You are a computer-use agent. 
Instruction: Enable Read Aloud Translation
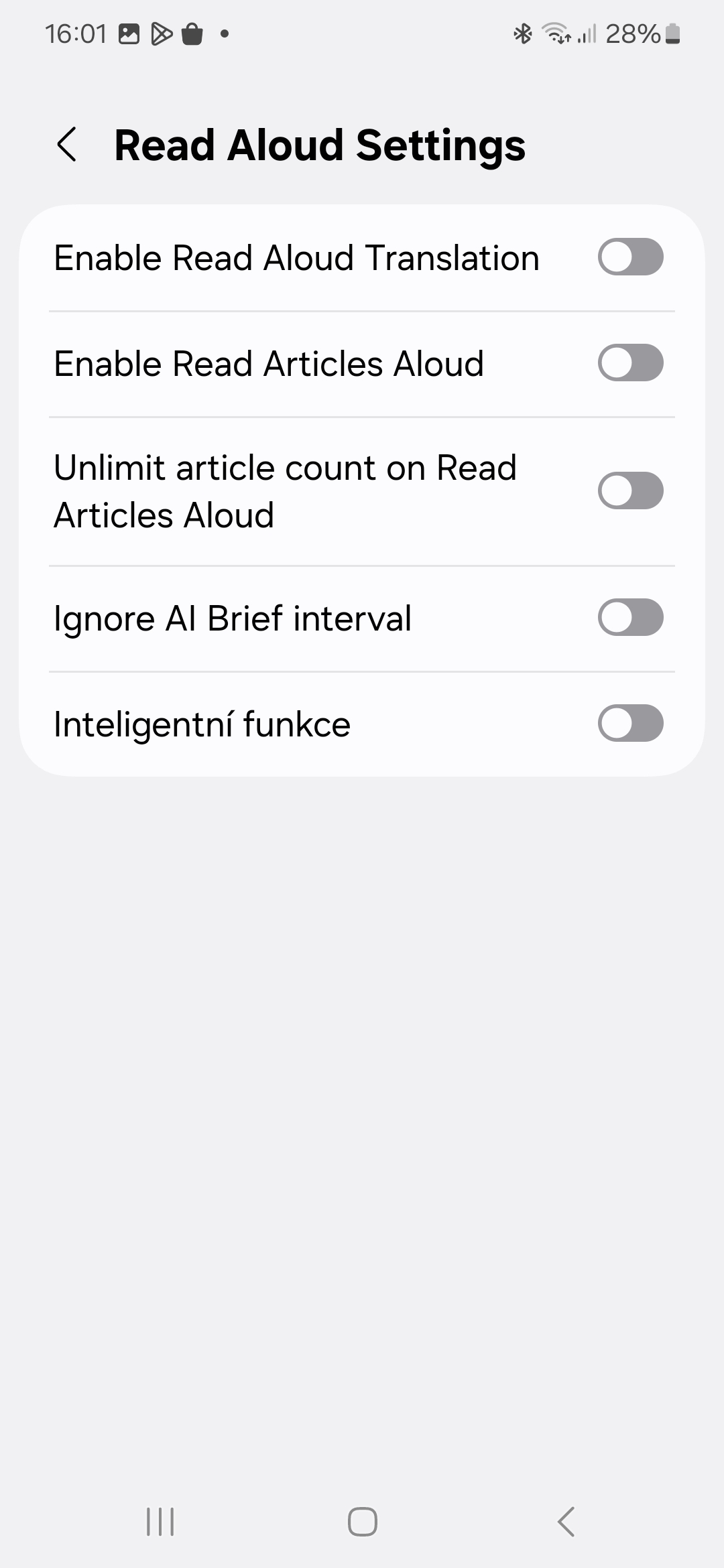pyautogui.click(x=630, y=257)
